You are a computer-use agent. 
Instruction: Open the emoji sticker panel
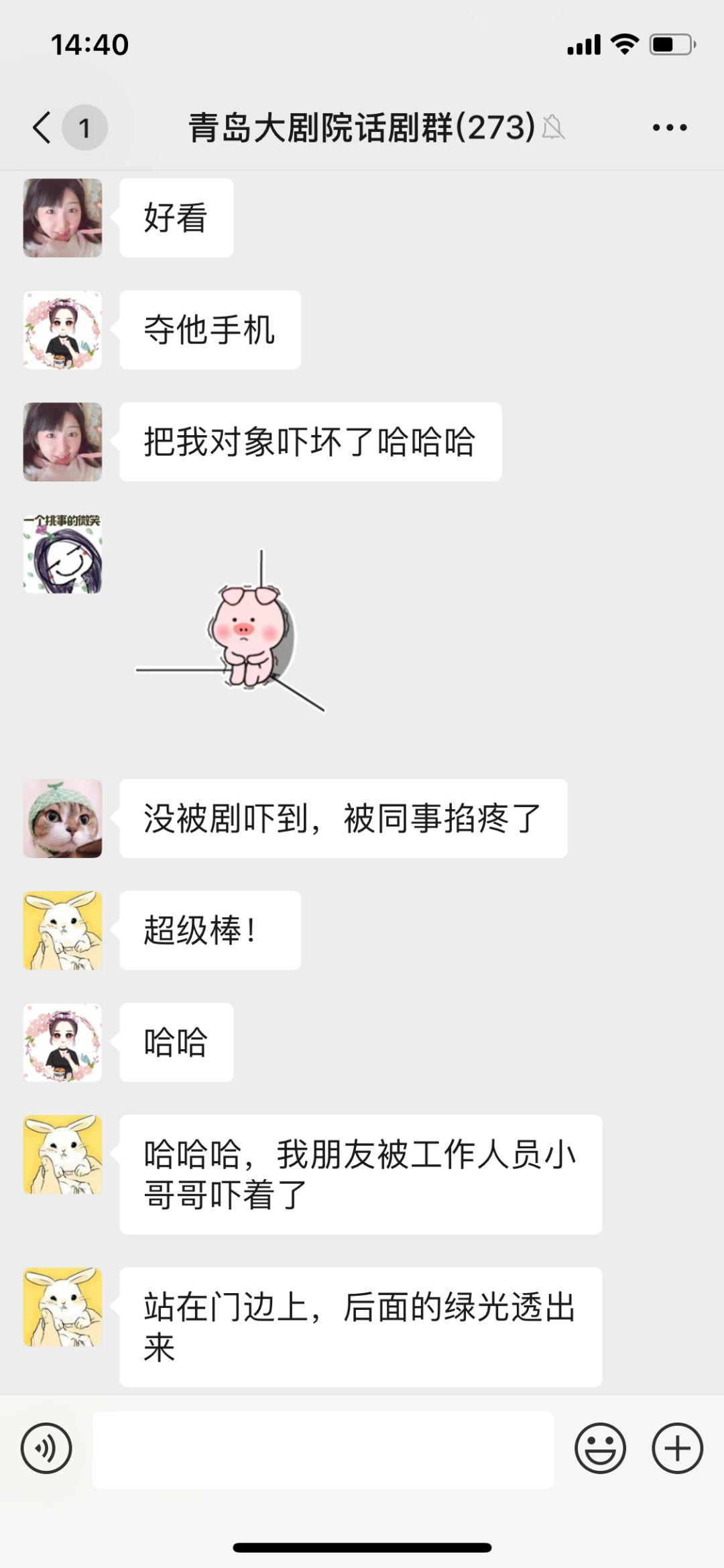(600, 1448)
